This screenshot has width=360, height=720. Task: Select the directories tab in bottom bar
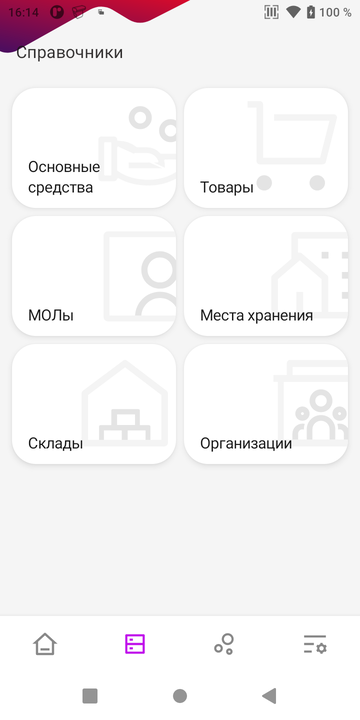(135, 644)
